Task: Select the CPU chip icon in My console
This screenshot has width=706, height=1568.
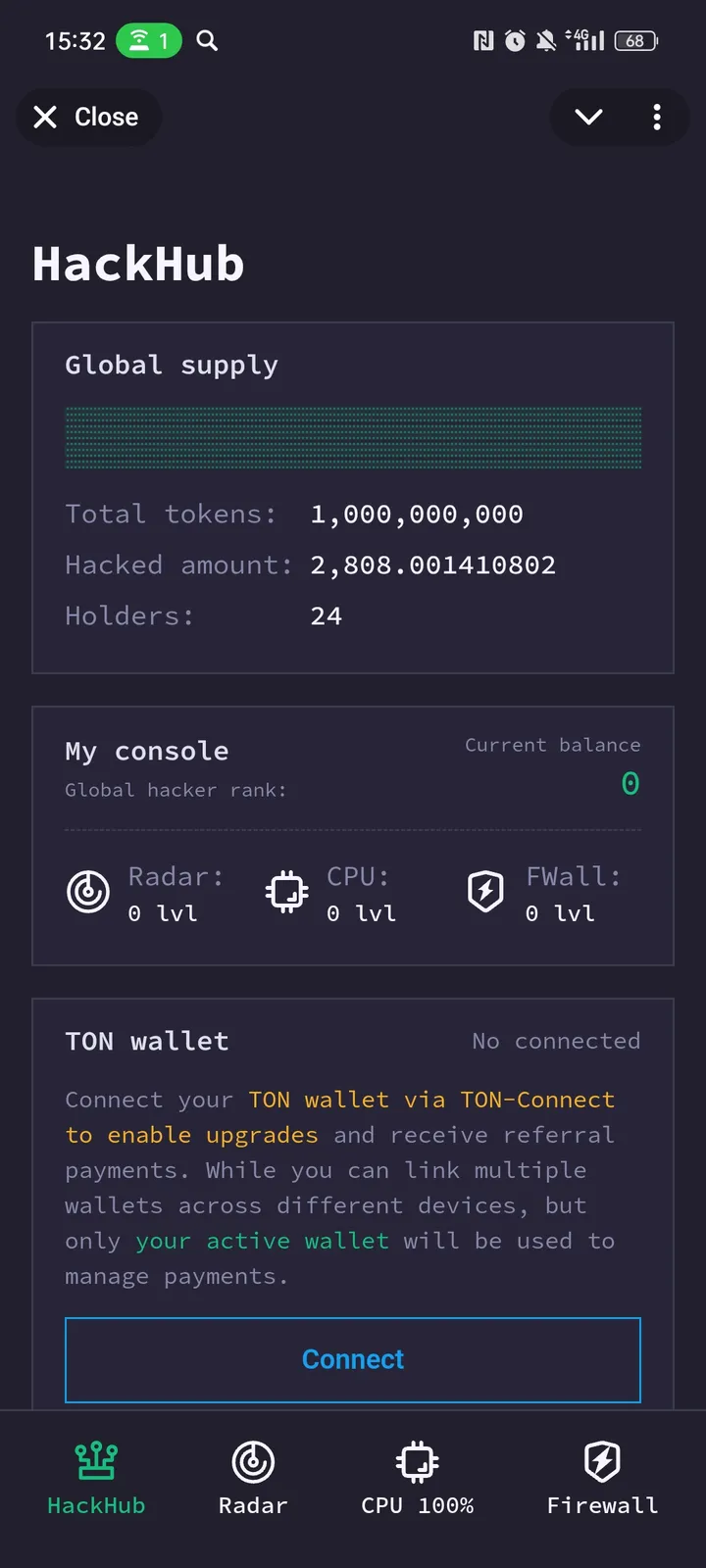Action: click(286, 892)
